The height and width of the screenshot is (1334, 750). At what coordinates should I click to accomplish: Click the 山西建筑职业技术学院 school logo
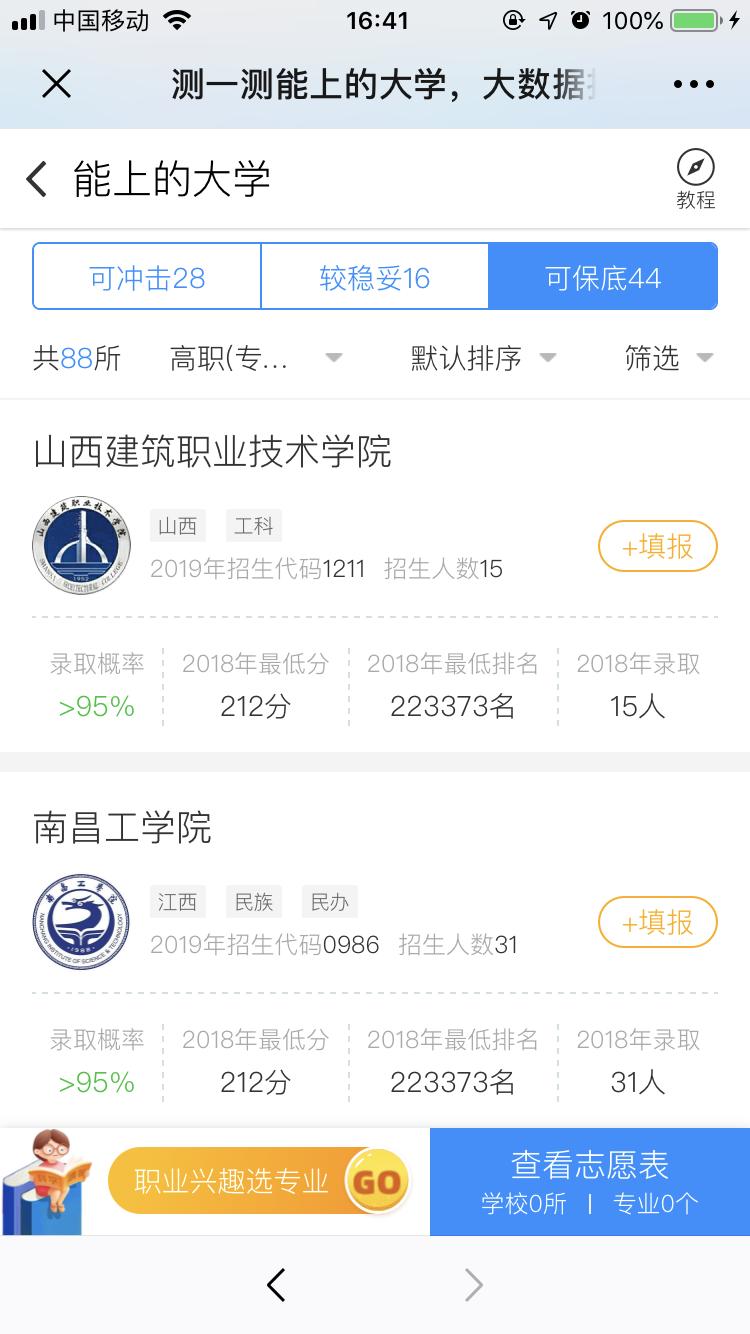pyautogui.click(x=80, y=545)
